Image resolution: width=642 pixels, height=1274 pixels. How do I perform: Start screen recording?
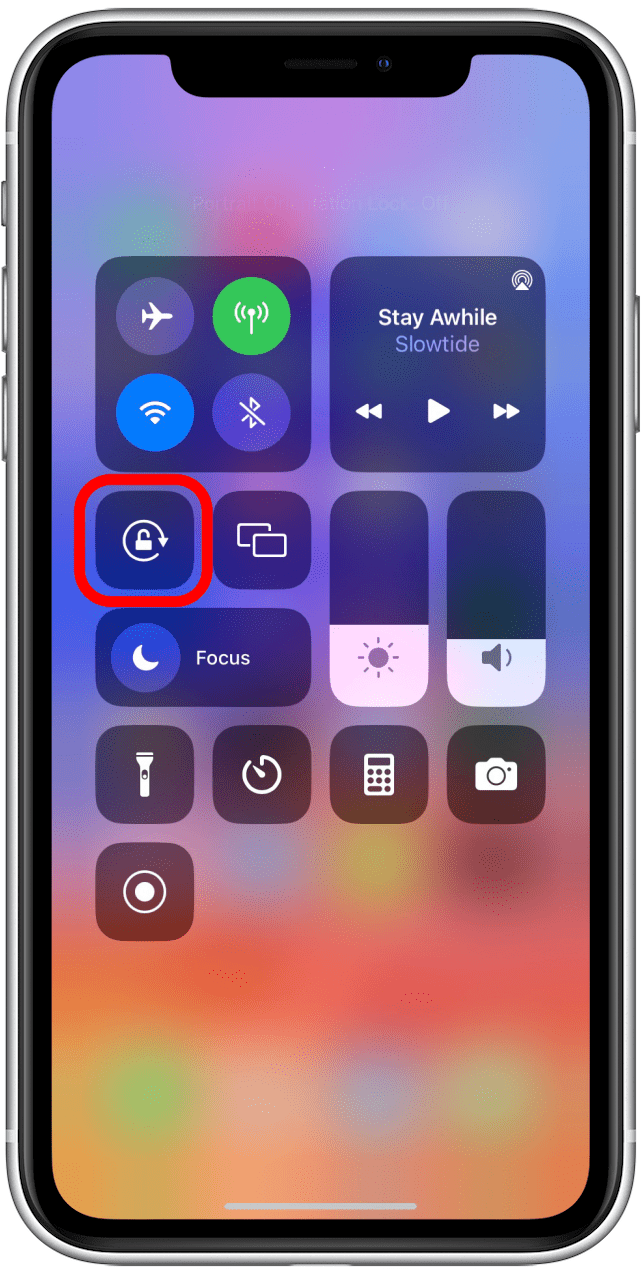tap(145, 891)
